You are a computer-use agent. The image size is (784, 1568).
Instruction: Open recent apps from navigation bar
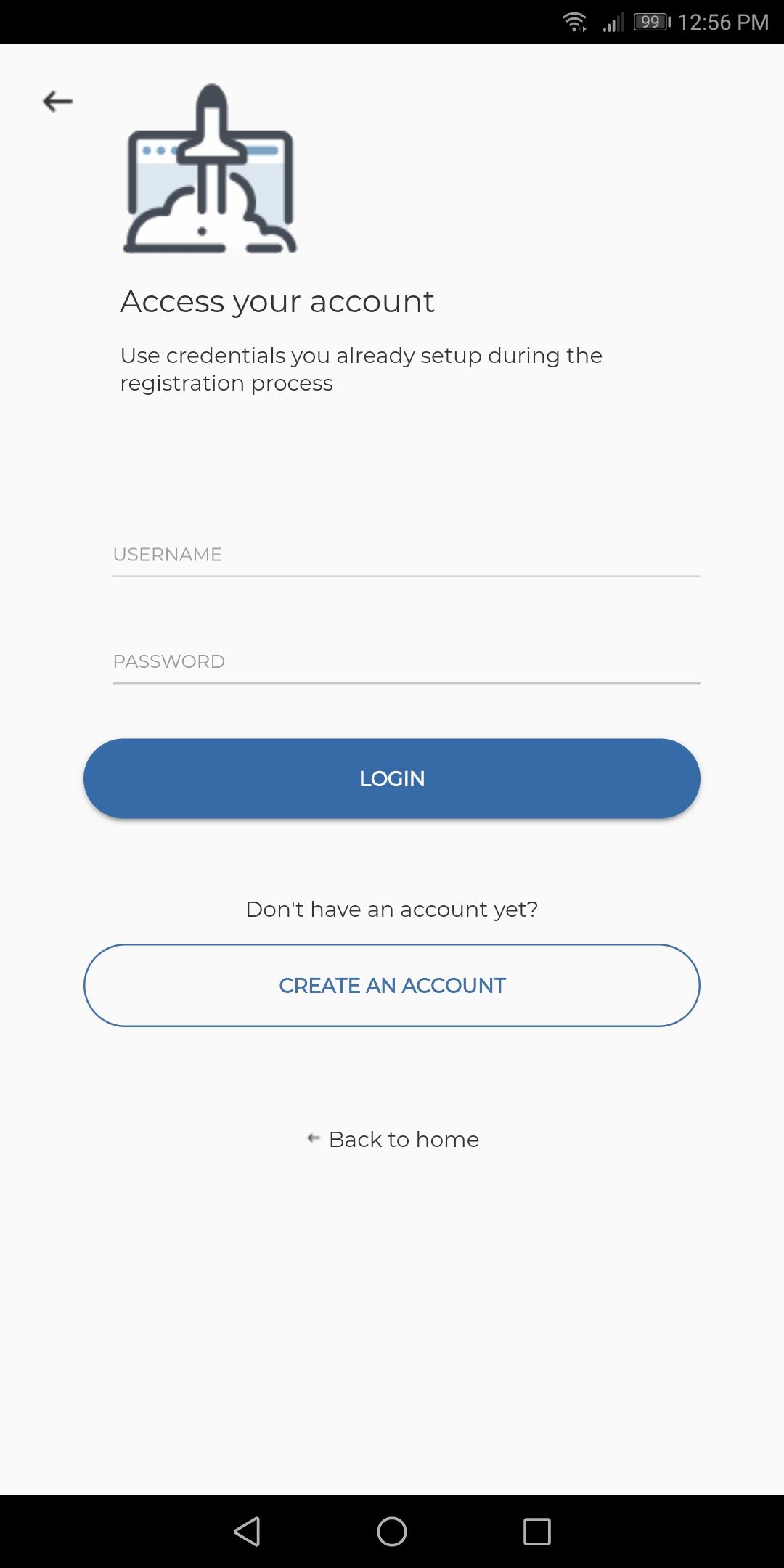tap(537, 1532)
